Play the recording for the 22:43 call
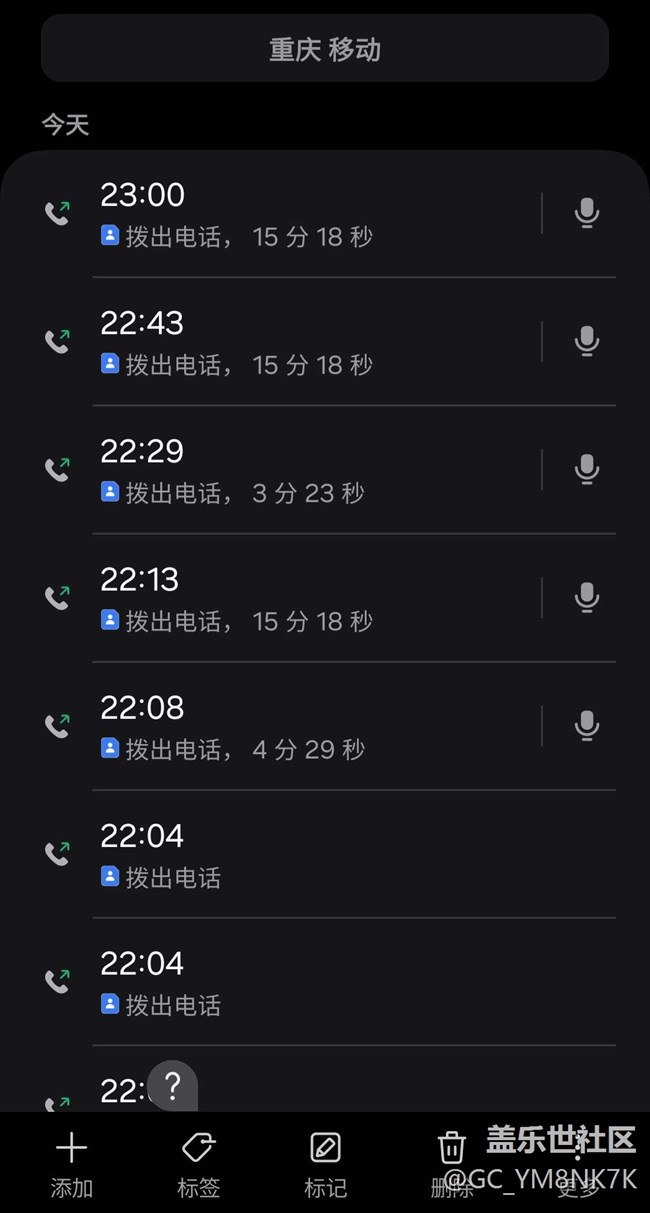650x1213 pixels. click(587, 341)
